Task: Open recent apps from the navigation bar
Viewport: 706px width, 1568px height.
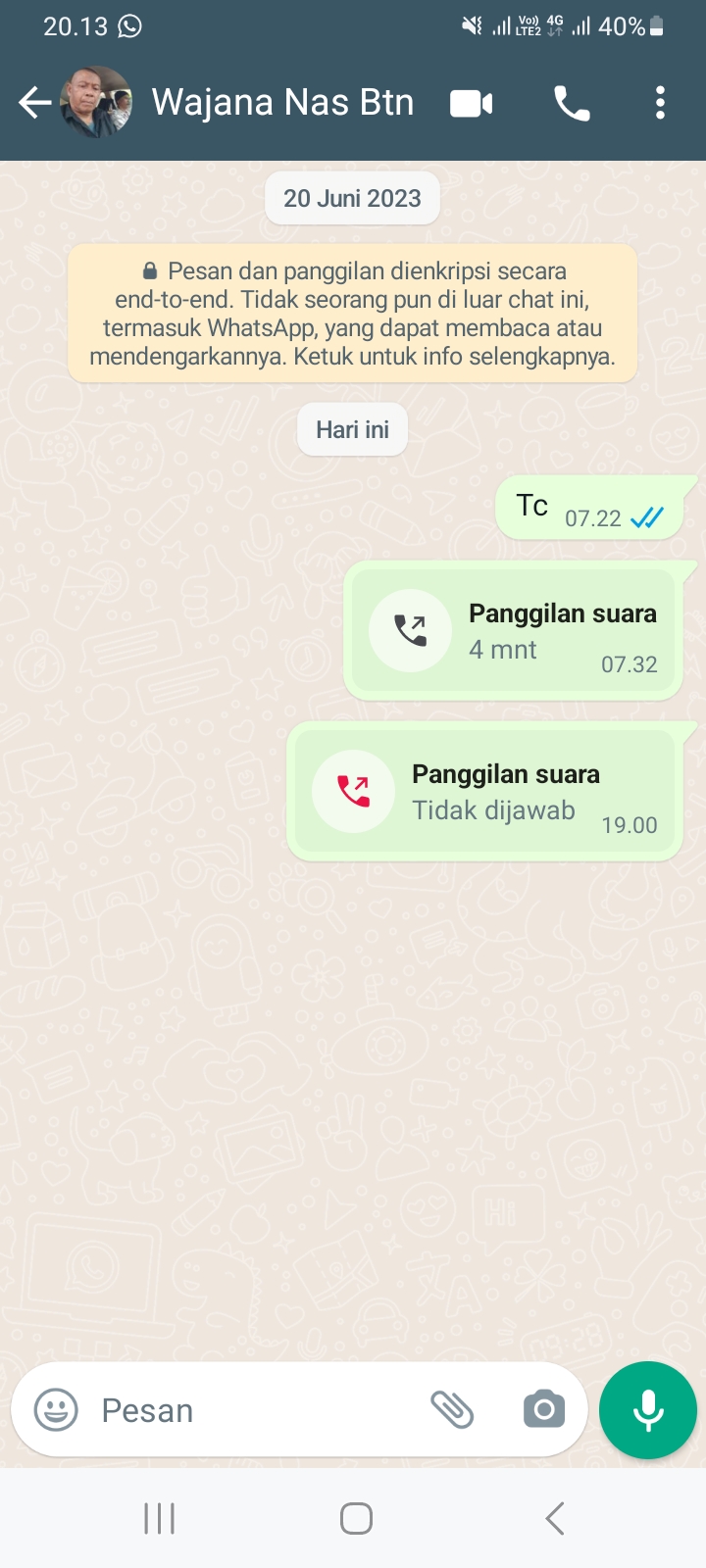Action: [x=159, y=1519]
